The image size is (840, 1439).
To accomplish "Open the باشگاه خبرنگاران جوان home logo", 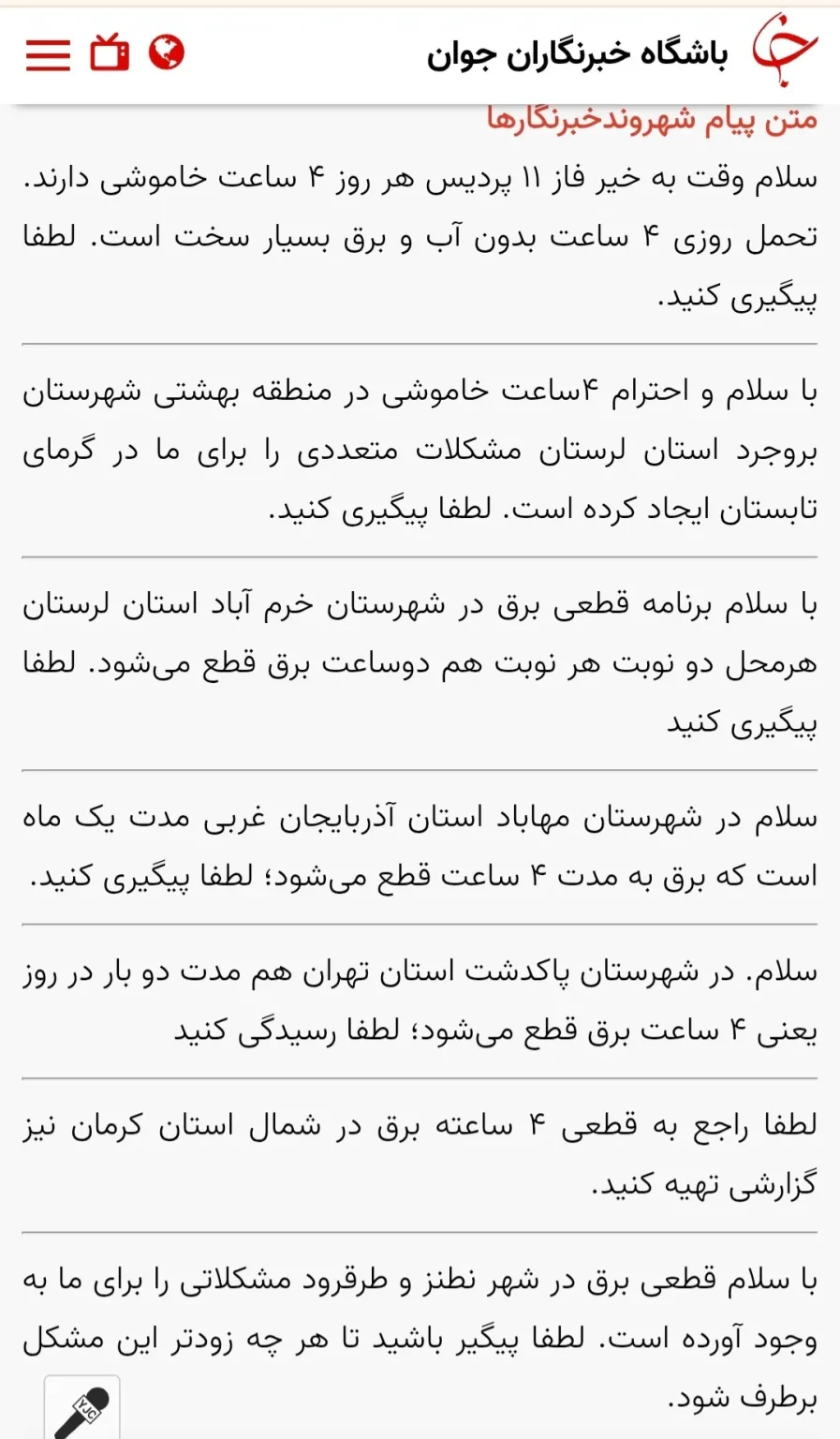I will [622, 52].
